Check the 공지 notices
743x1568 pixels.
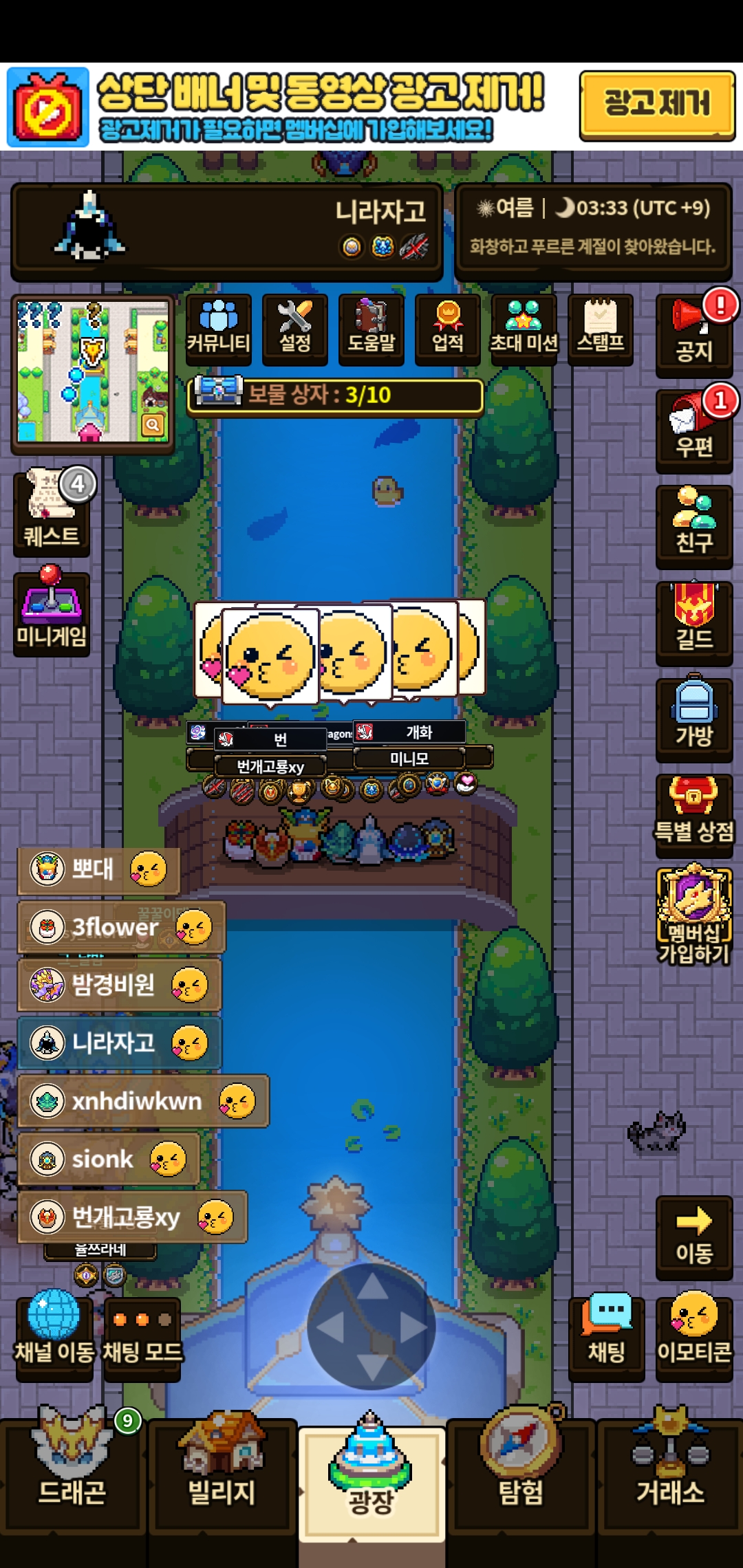694,335
